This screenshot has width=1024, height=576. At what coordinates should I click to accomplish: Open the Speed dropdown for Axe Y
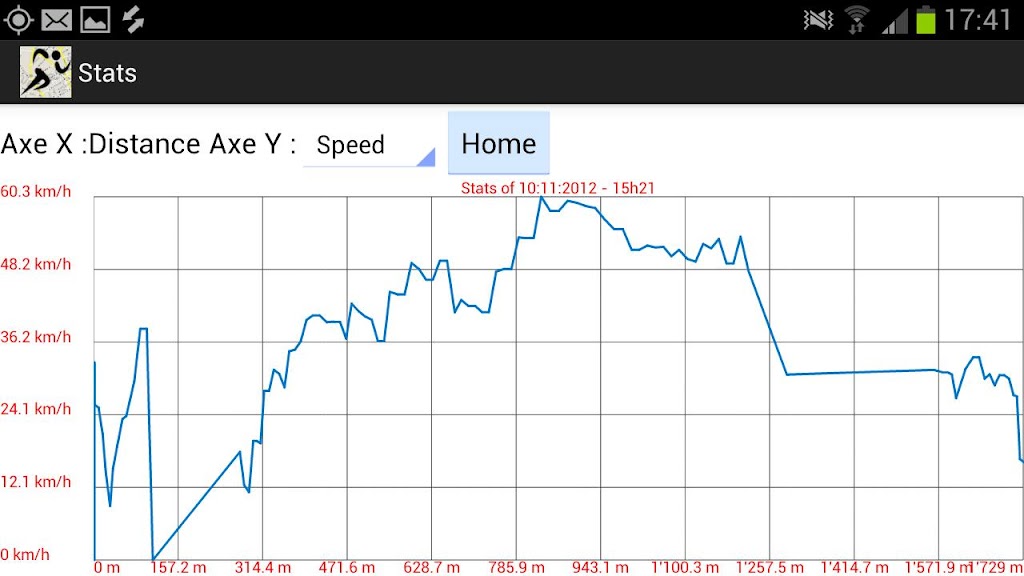(x=369, y=145)
